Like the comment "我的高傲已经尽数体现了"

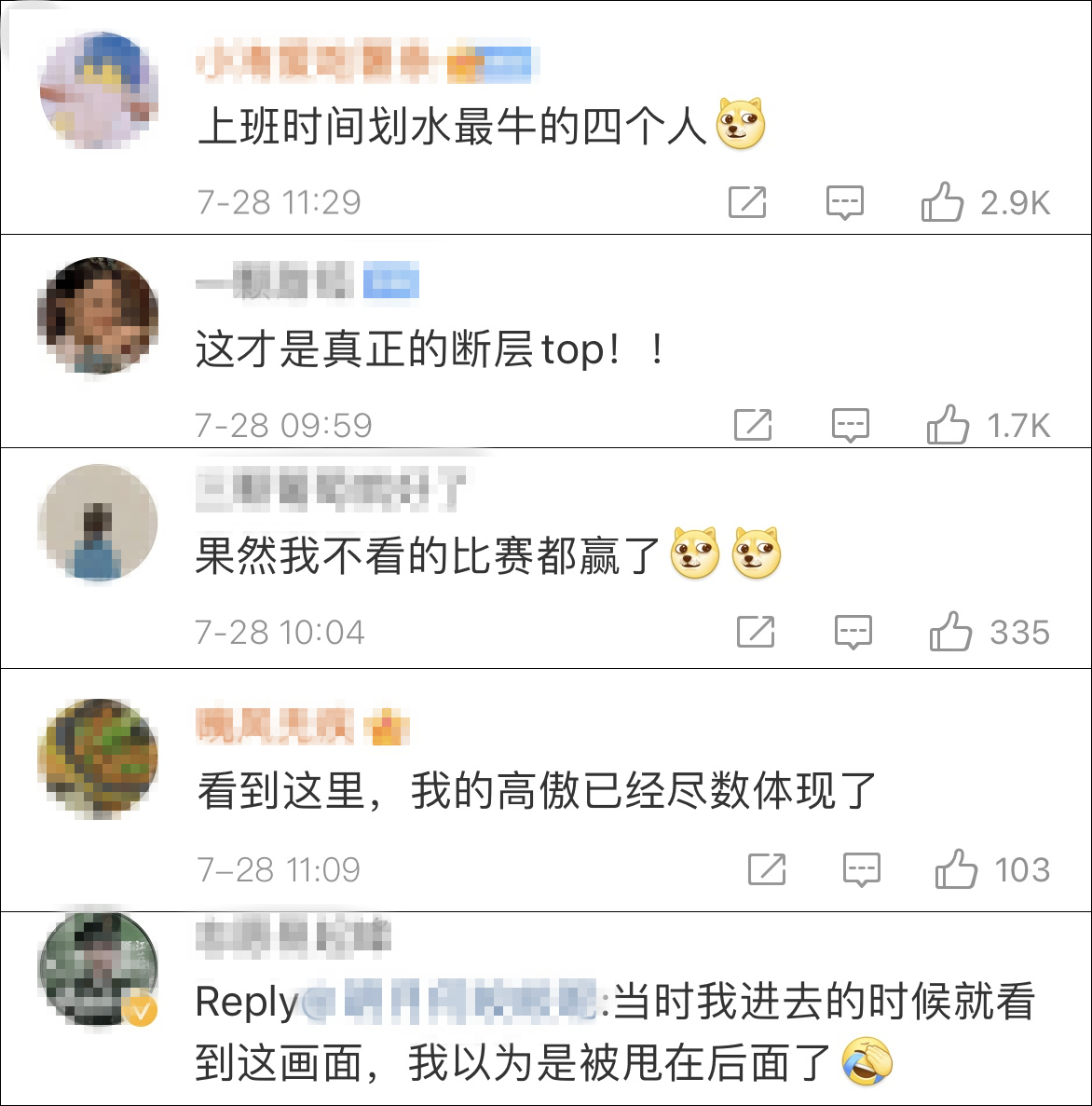click(x=956, y=869)
